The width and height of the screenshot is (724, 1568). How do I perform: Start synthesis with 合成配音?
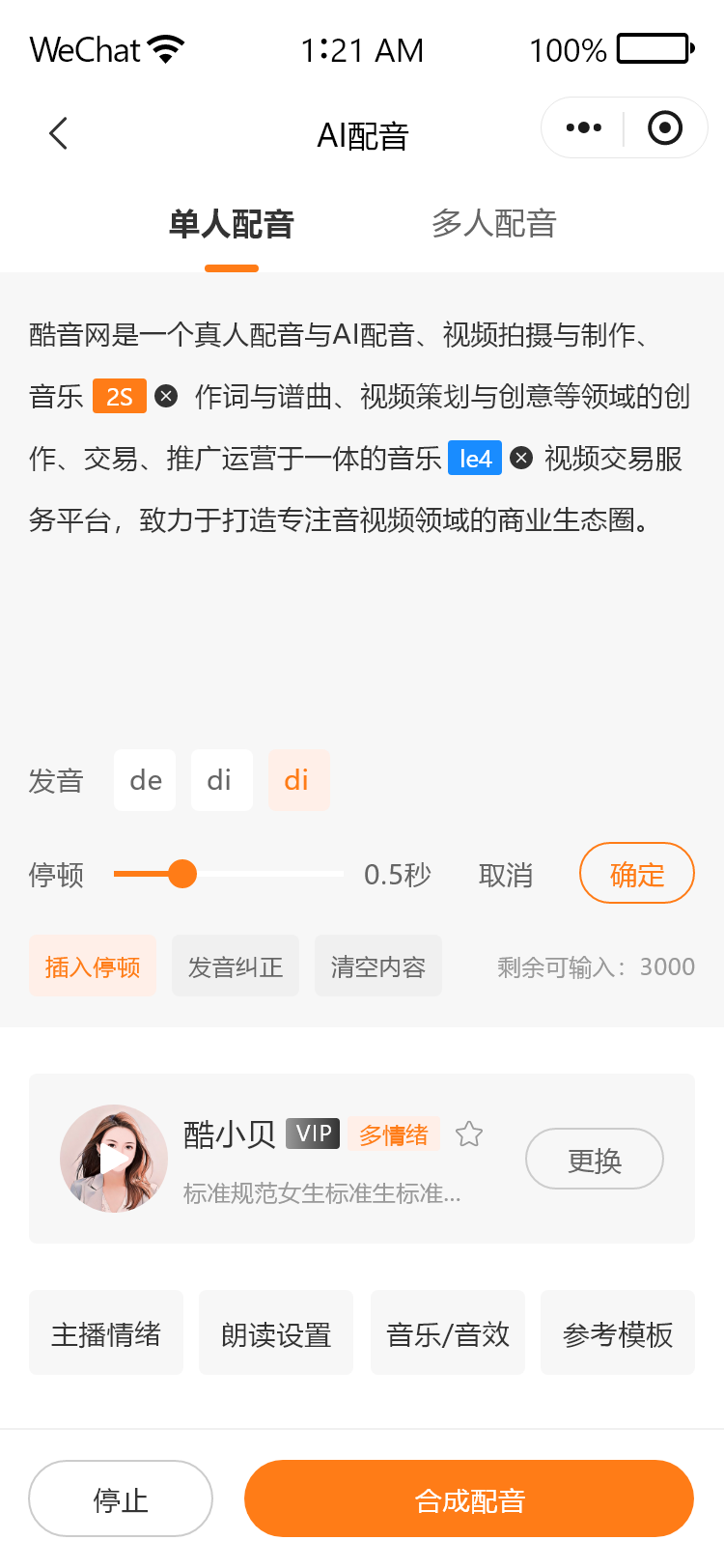[469, 1499]
